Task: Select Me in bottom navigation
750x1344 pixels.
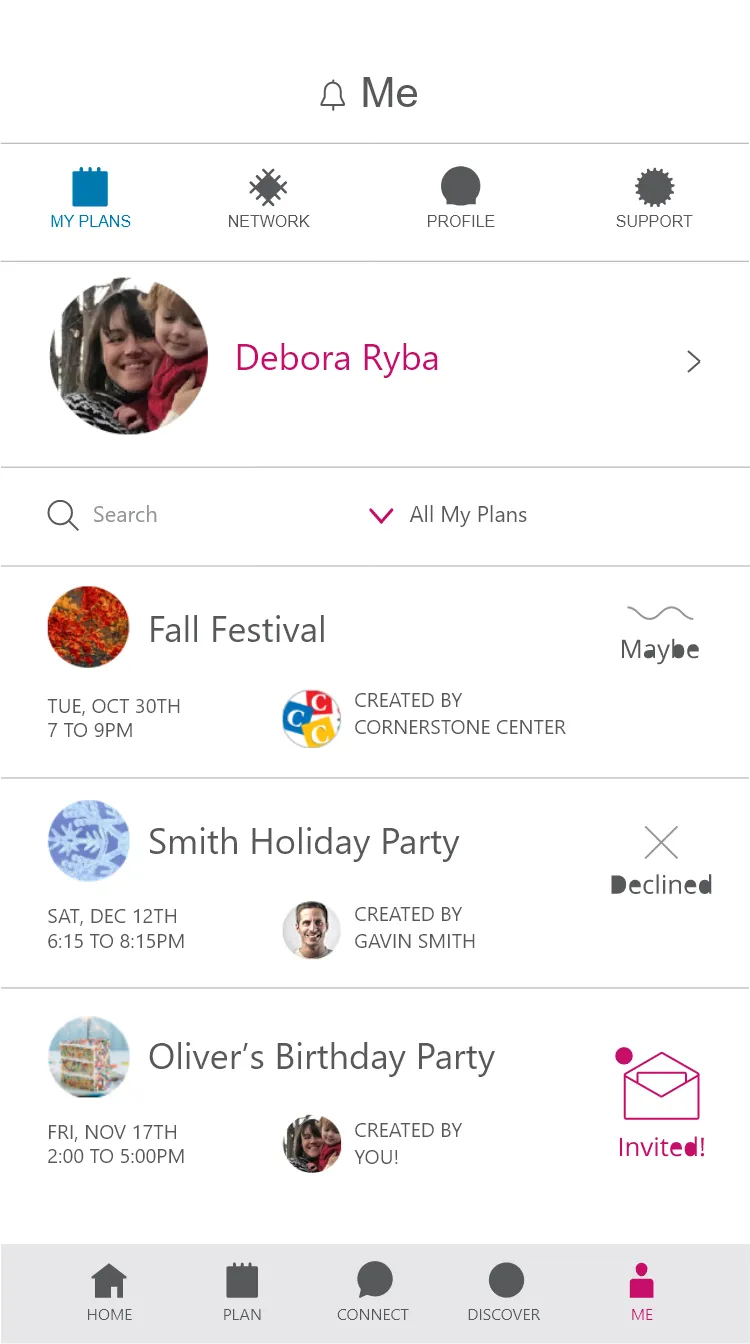Action: click(642, 1293)
